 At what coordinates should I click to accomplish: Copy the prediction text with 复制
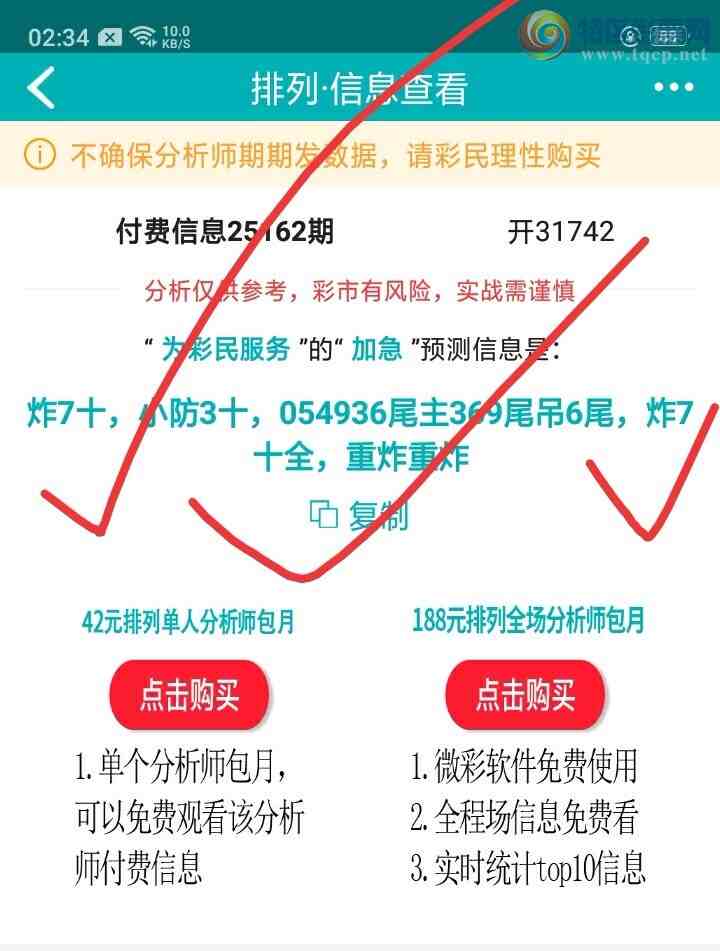pos(360,516)
